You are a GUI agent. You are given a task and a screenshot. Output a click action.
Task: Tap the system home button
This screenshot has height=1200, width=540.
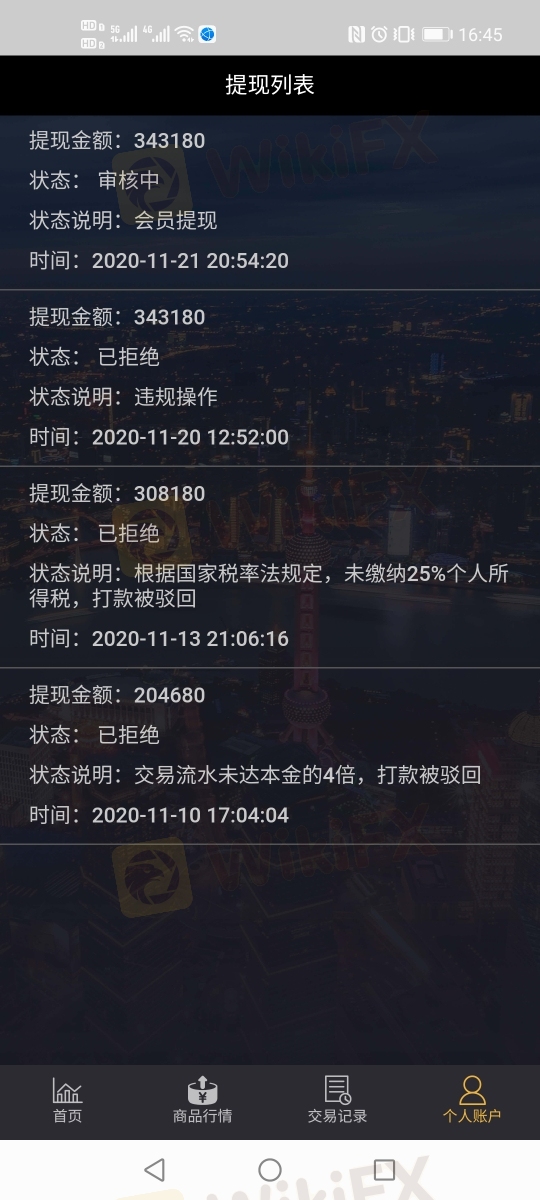pos(270,1169)
